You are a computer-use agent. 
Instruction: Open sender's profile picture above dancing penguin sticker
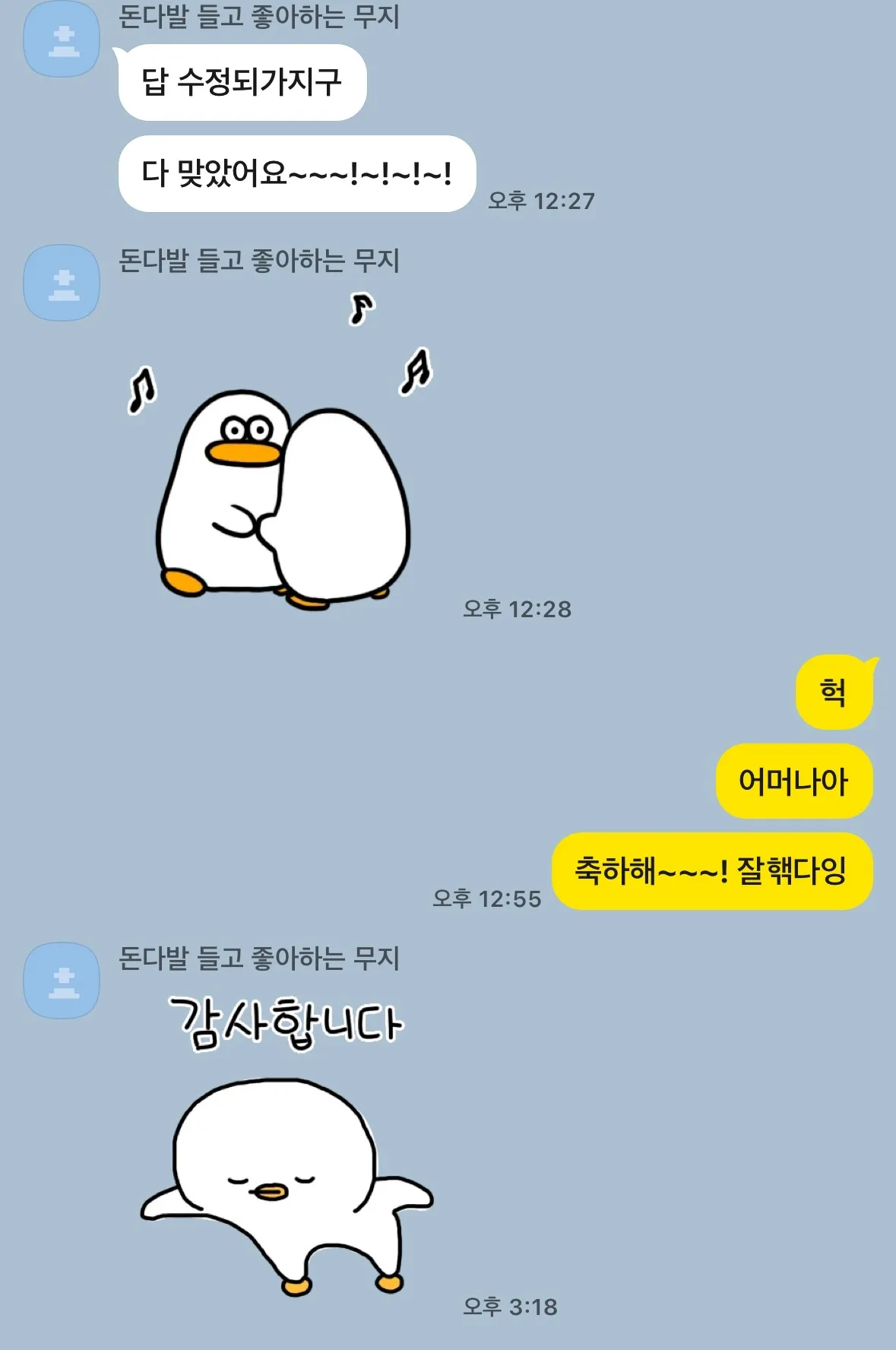(x=62, y=283)
